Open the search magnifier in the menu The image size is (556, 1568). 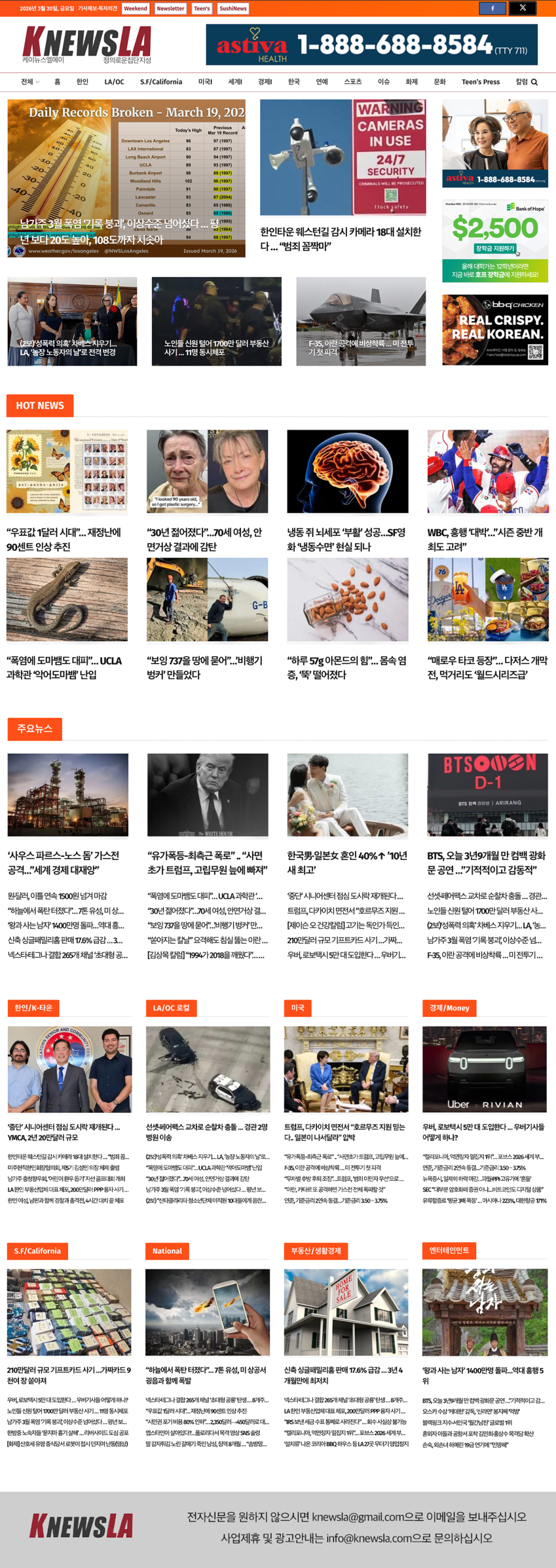pyautogui.click(x=534, y=82)
